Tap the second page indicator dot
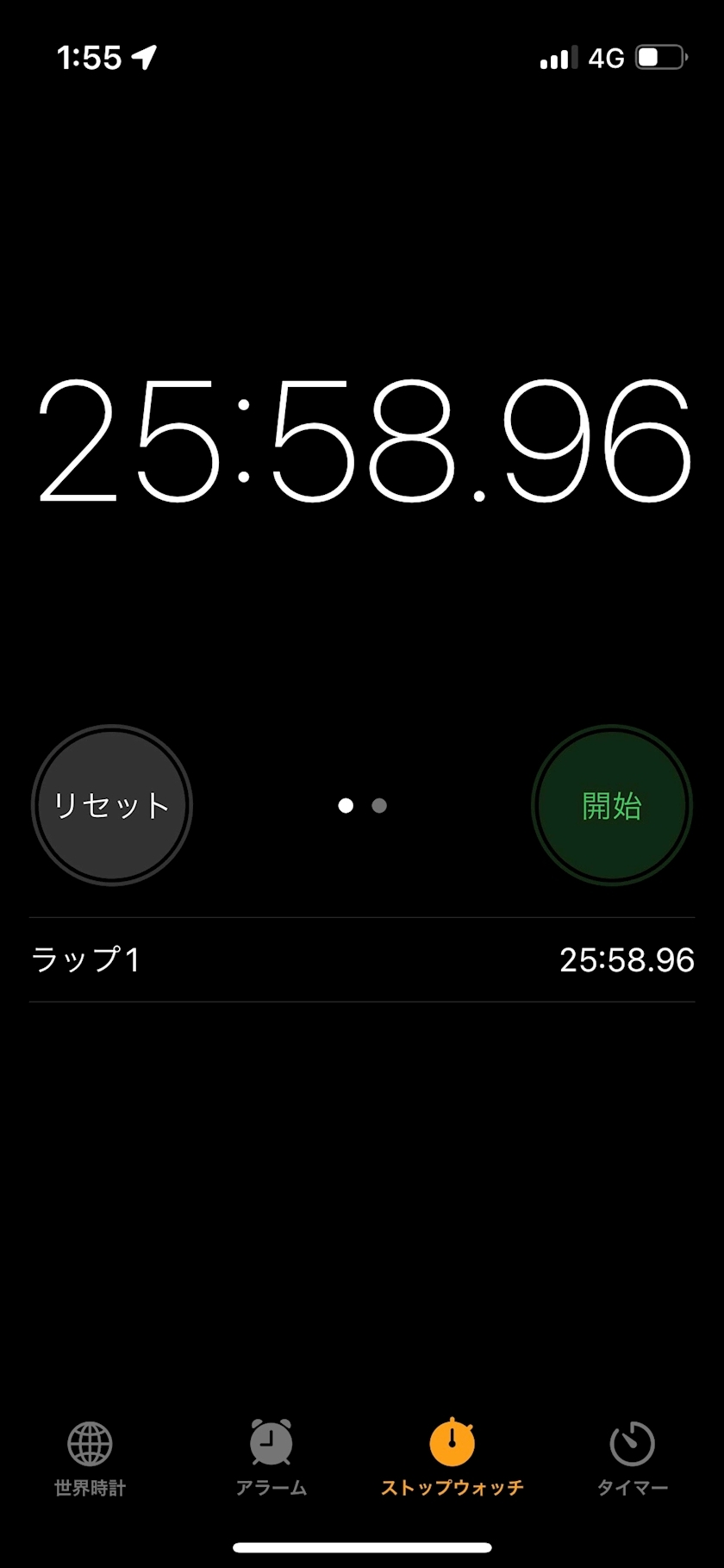Screen dimensions: 724x1568 tap(379, 806)
